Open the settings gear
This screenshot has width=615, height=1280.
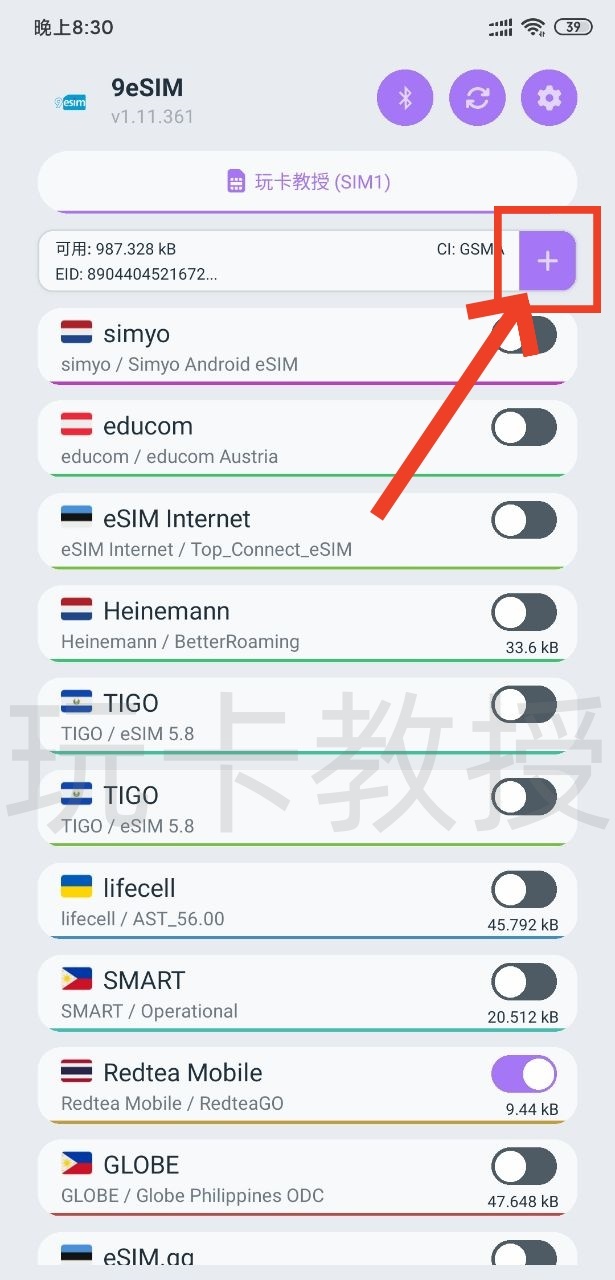pos(549,98)
